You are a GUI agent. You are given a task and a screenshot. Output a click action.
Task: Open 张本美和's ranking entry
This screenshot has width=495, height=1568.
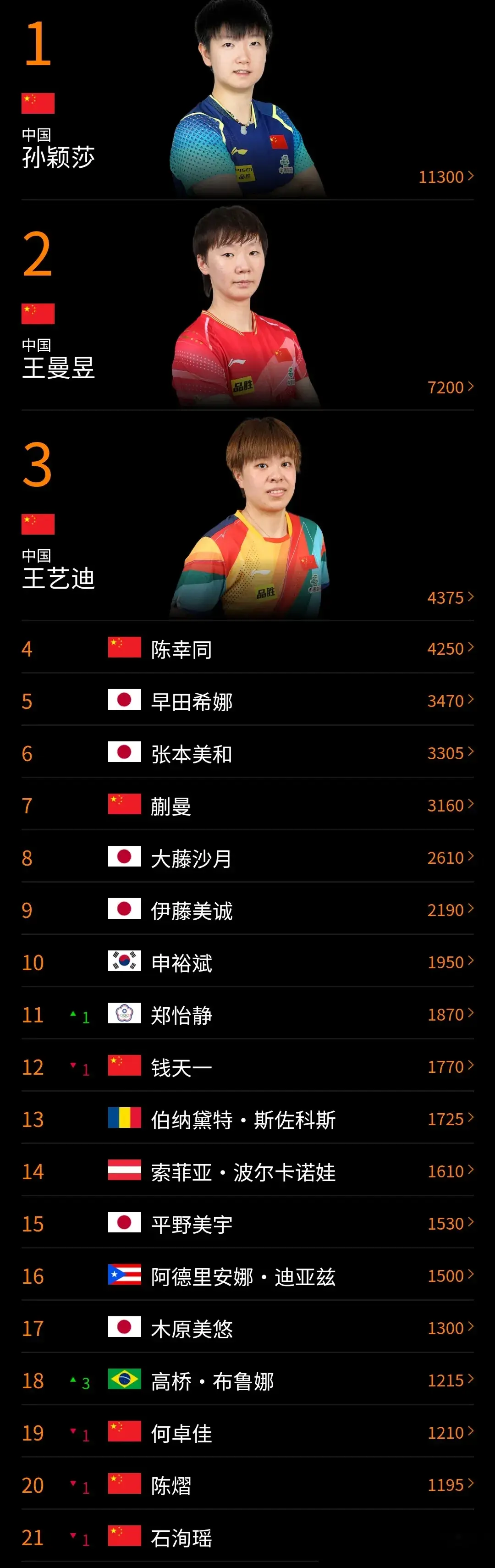[247, 754]
